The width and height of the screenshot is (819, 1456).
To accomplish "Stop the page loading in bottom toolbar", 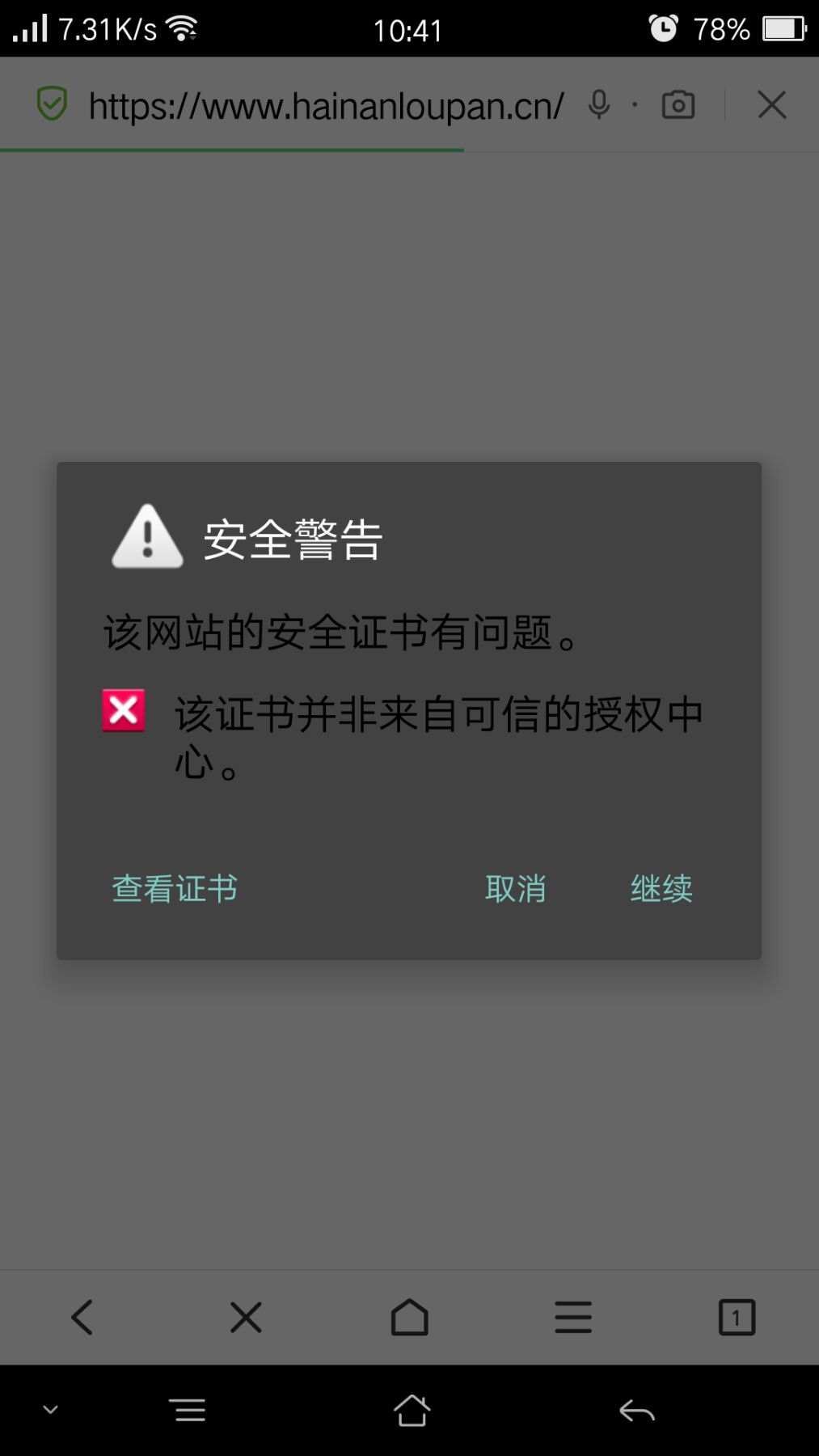I will [246, 1317].
